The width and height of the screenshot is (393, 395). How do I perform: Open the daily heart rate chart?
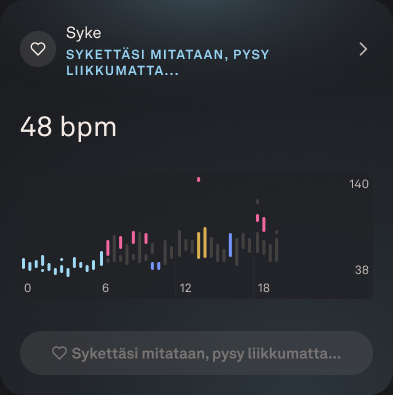(x=196, y=236)
